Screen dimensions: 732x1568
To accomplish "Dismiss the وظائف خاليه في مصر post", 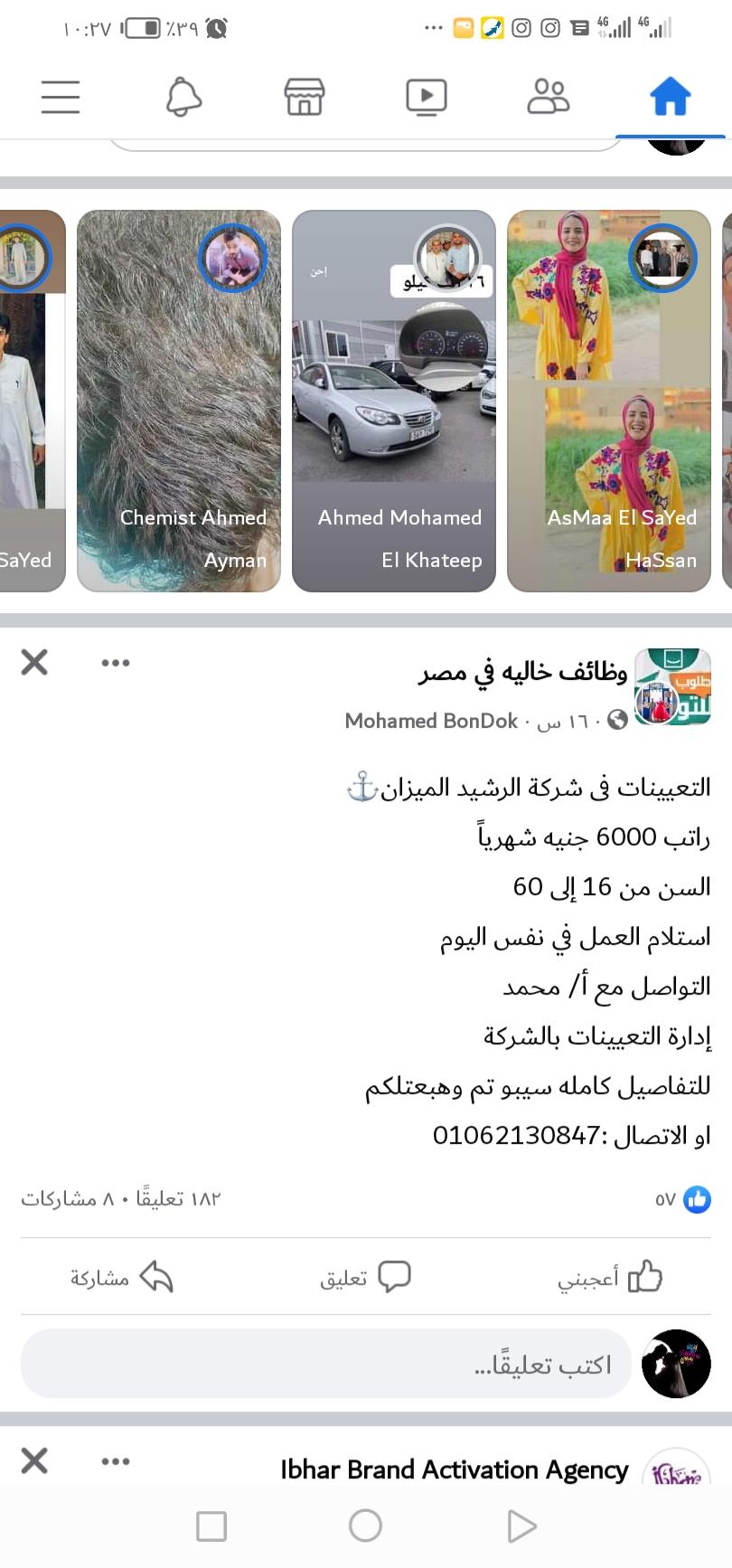I will pyautogui.click(x=34, y=663).
